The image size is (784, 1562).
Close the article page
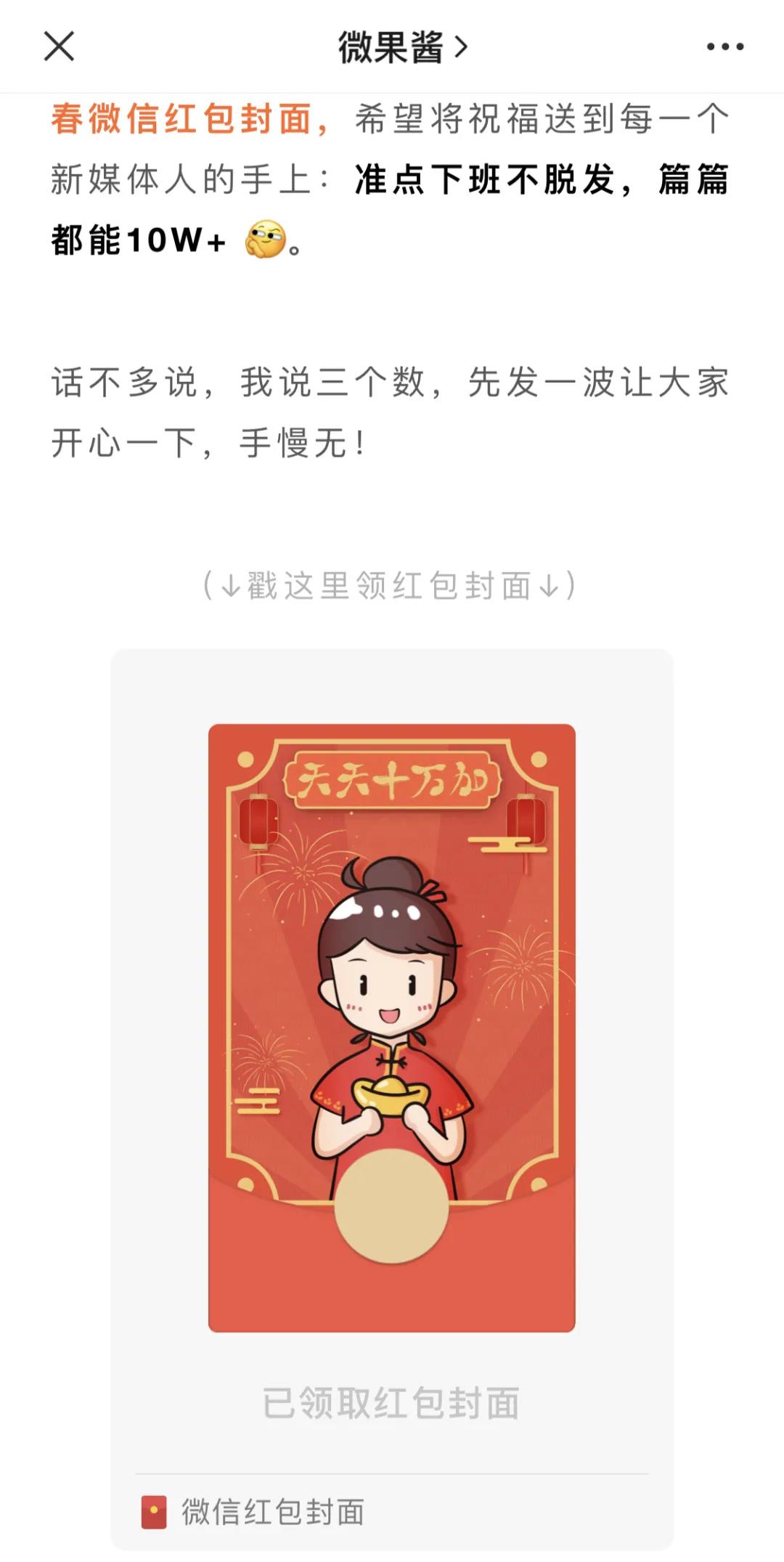59,46
